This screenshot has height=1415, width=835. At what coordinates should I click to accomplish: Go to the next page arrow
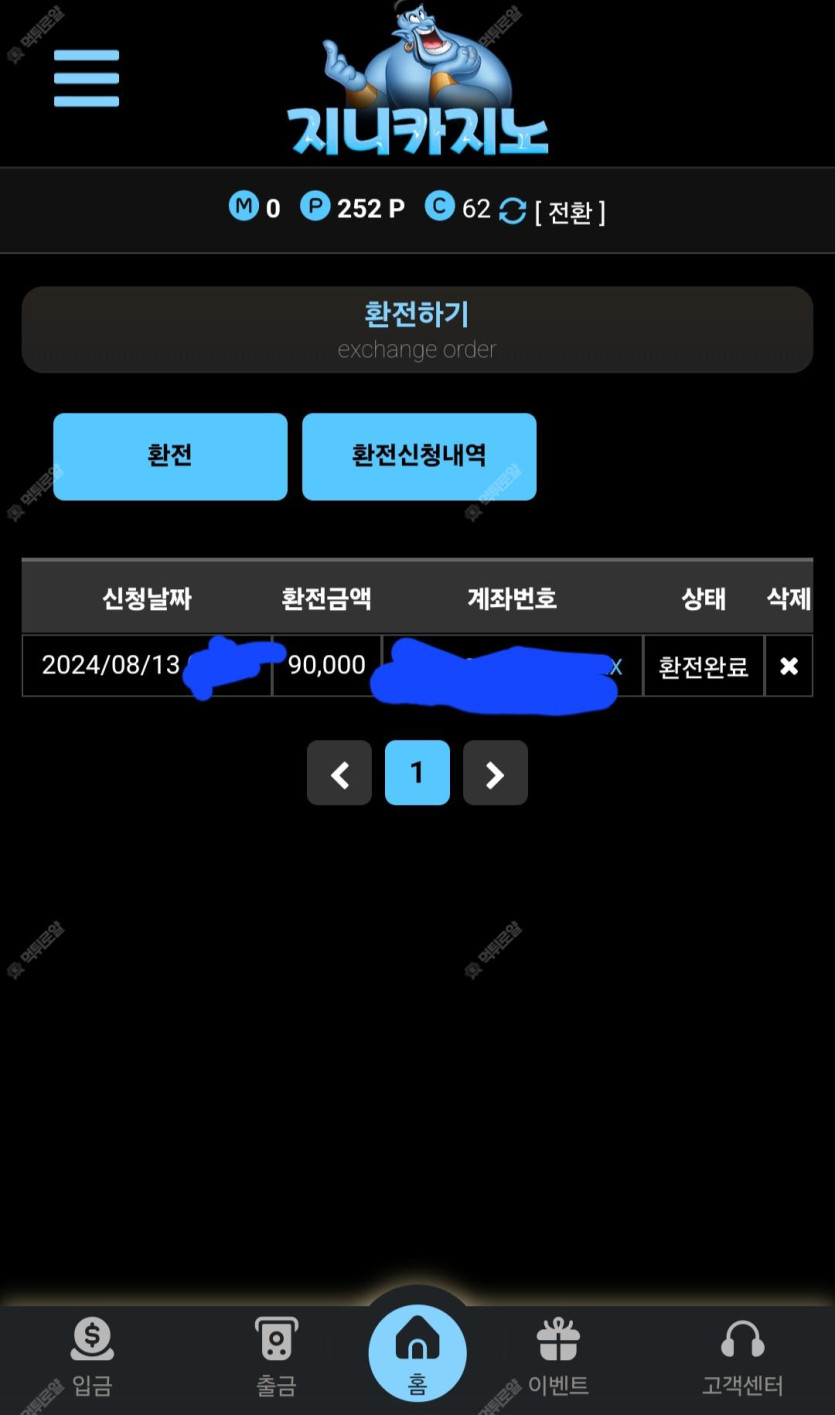click(495, 773)
